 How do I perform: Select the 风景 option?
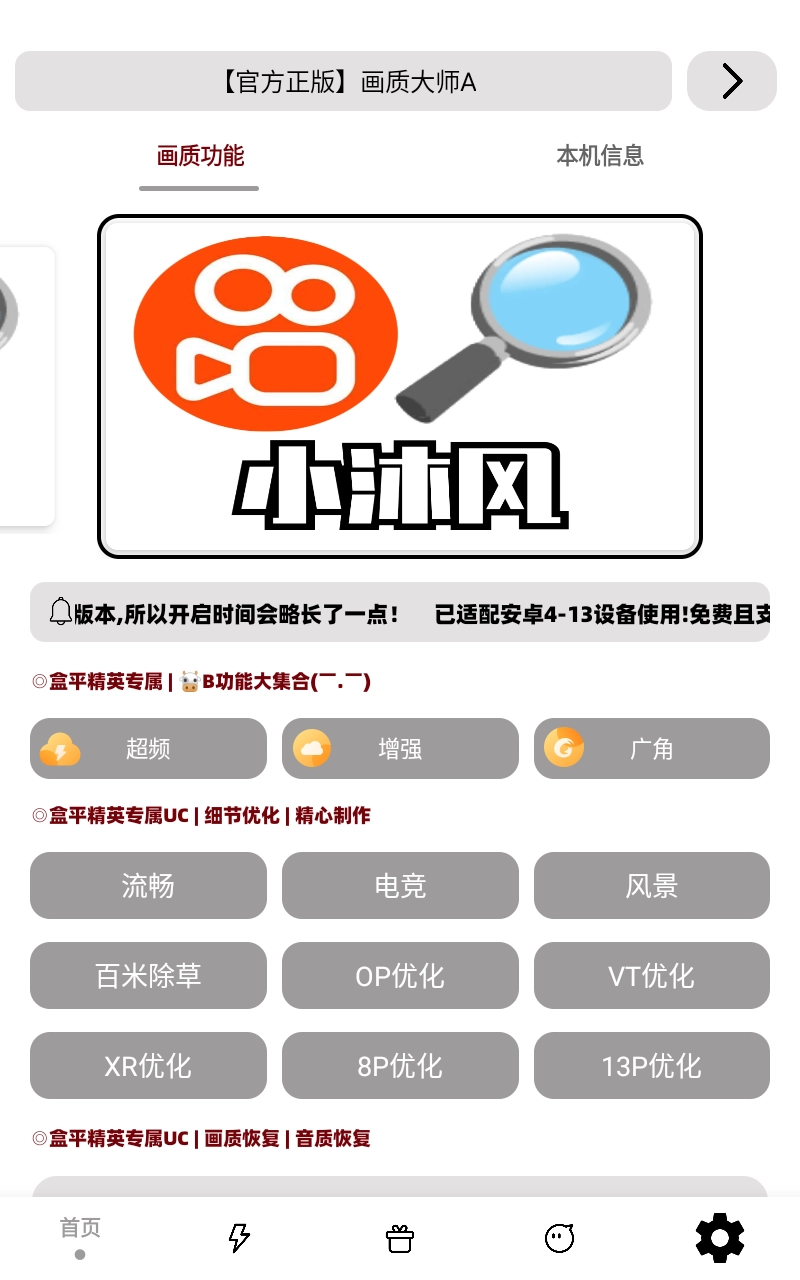pyautogui.click(x=651, y=885)
